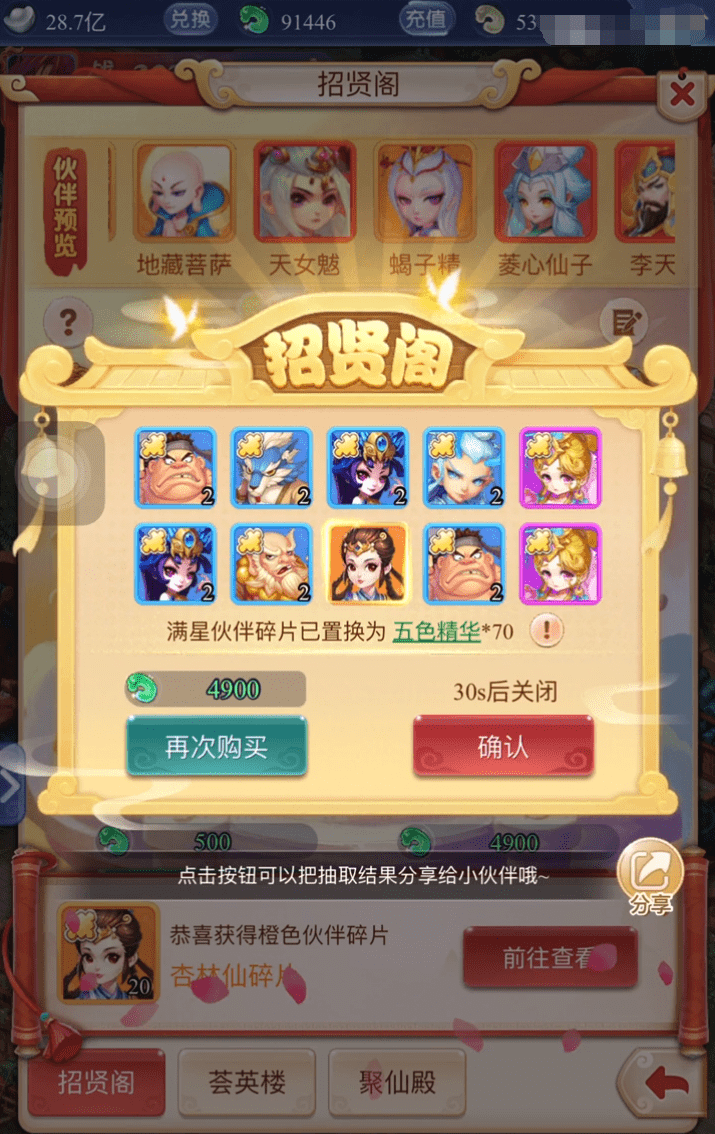This screenshot has height=1134, width=715.
Task: Buy again with 再次购买
Action: pyautogui.click(x=216, y=747)
